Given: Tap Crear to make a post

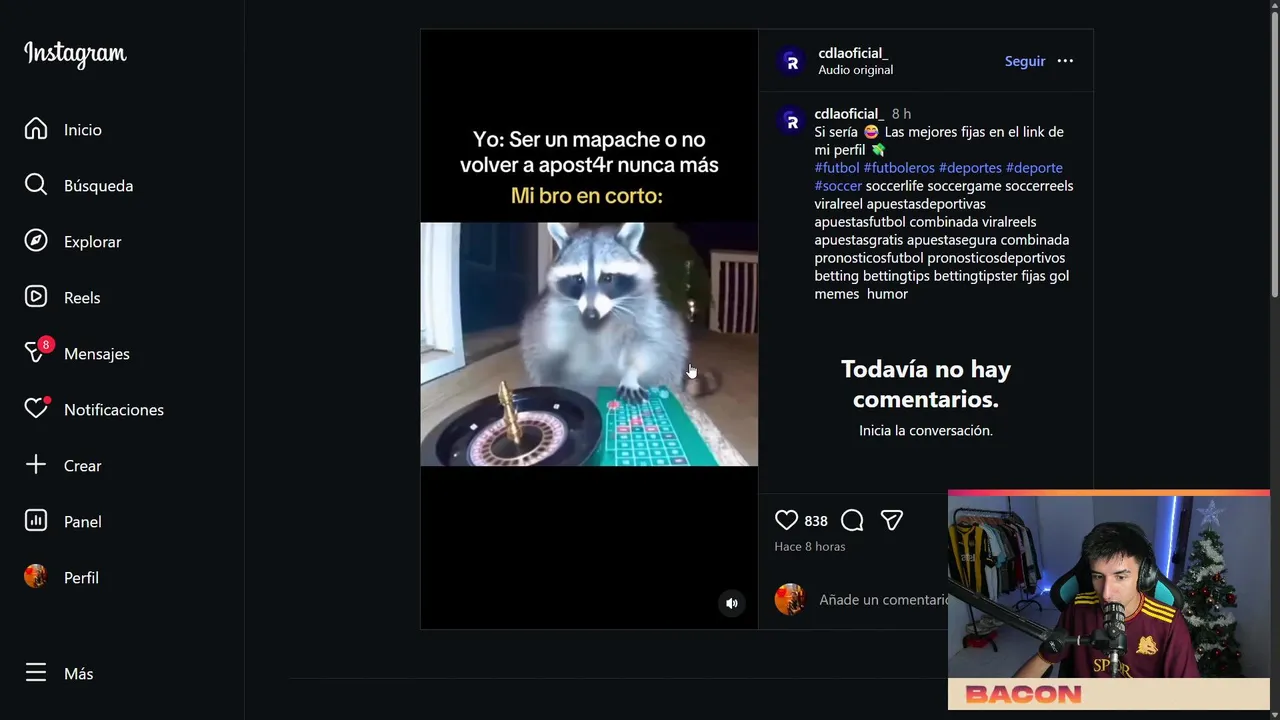Looking at the screenshot, I should click(64, 465).
